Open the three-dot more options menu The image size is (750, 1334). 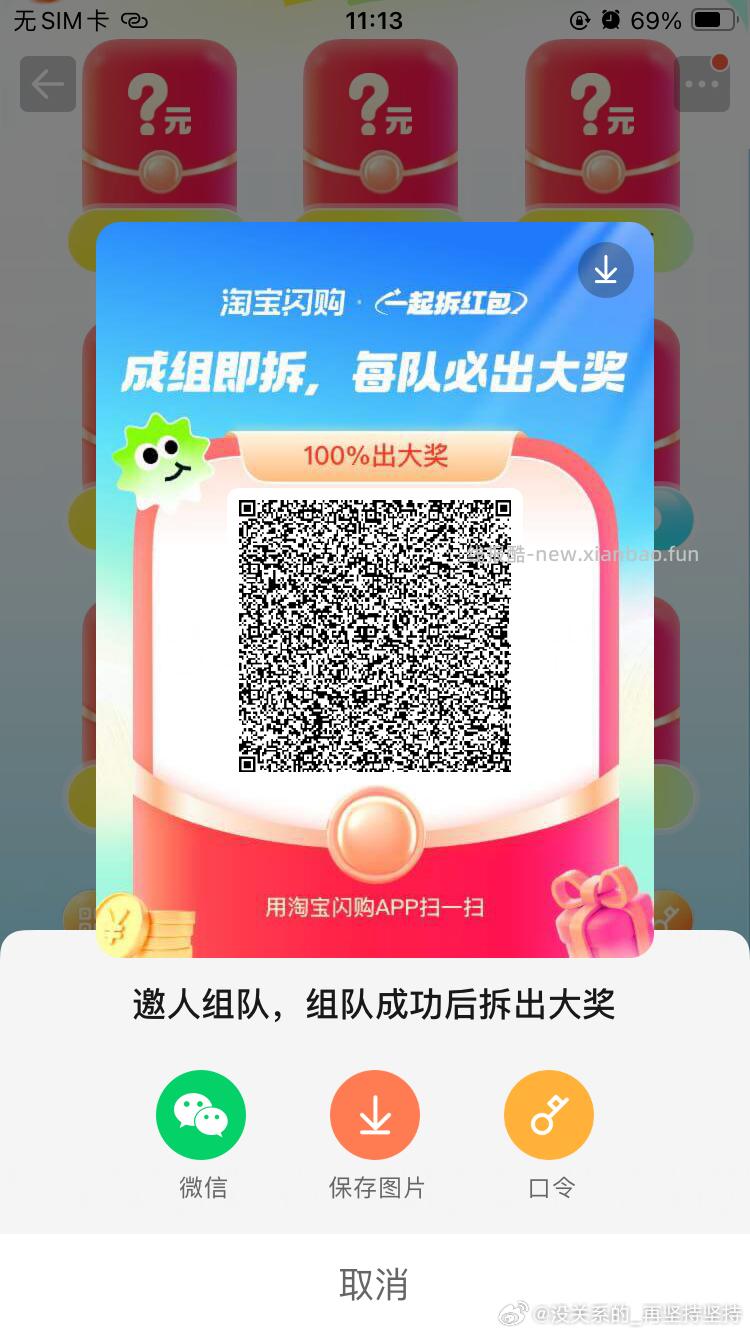701,84
